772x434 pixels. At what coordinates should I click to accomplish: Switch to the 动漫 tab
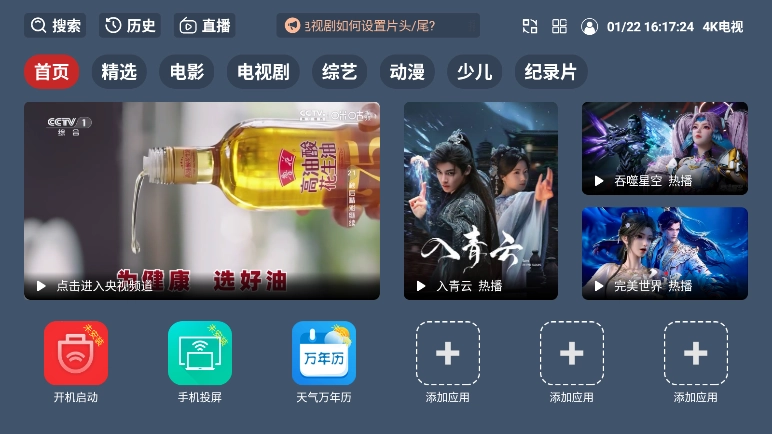tap(407, 72)
